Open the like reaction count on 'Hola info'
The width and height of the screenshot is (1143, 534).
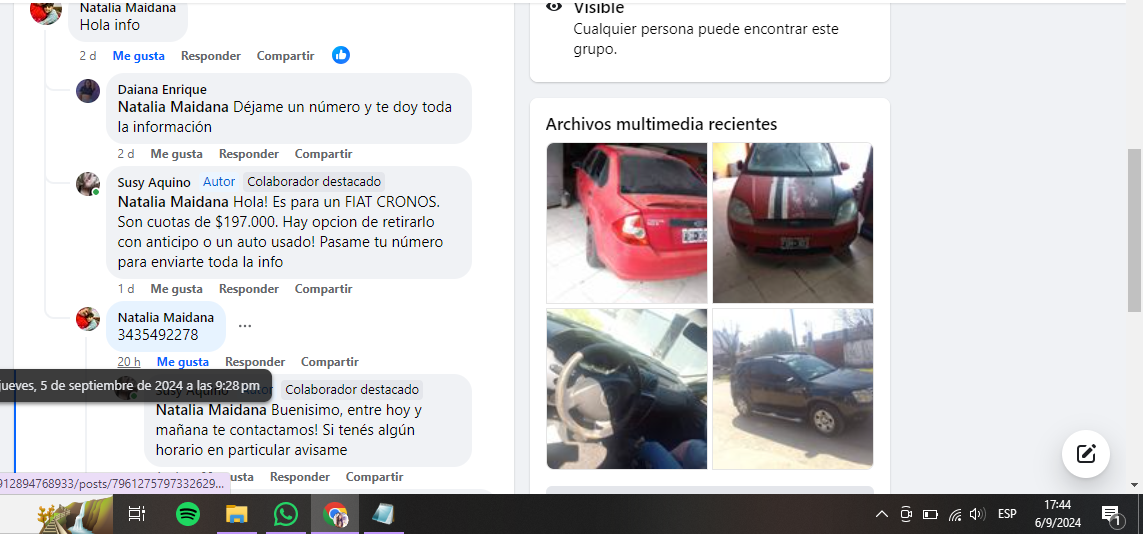point(341,55)
